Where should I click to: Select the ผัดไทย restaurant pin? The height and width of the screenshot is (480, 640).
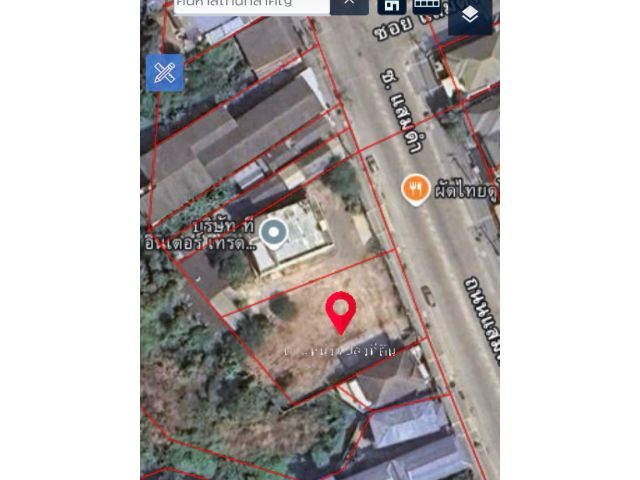click(x=416, y=188)
